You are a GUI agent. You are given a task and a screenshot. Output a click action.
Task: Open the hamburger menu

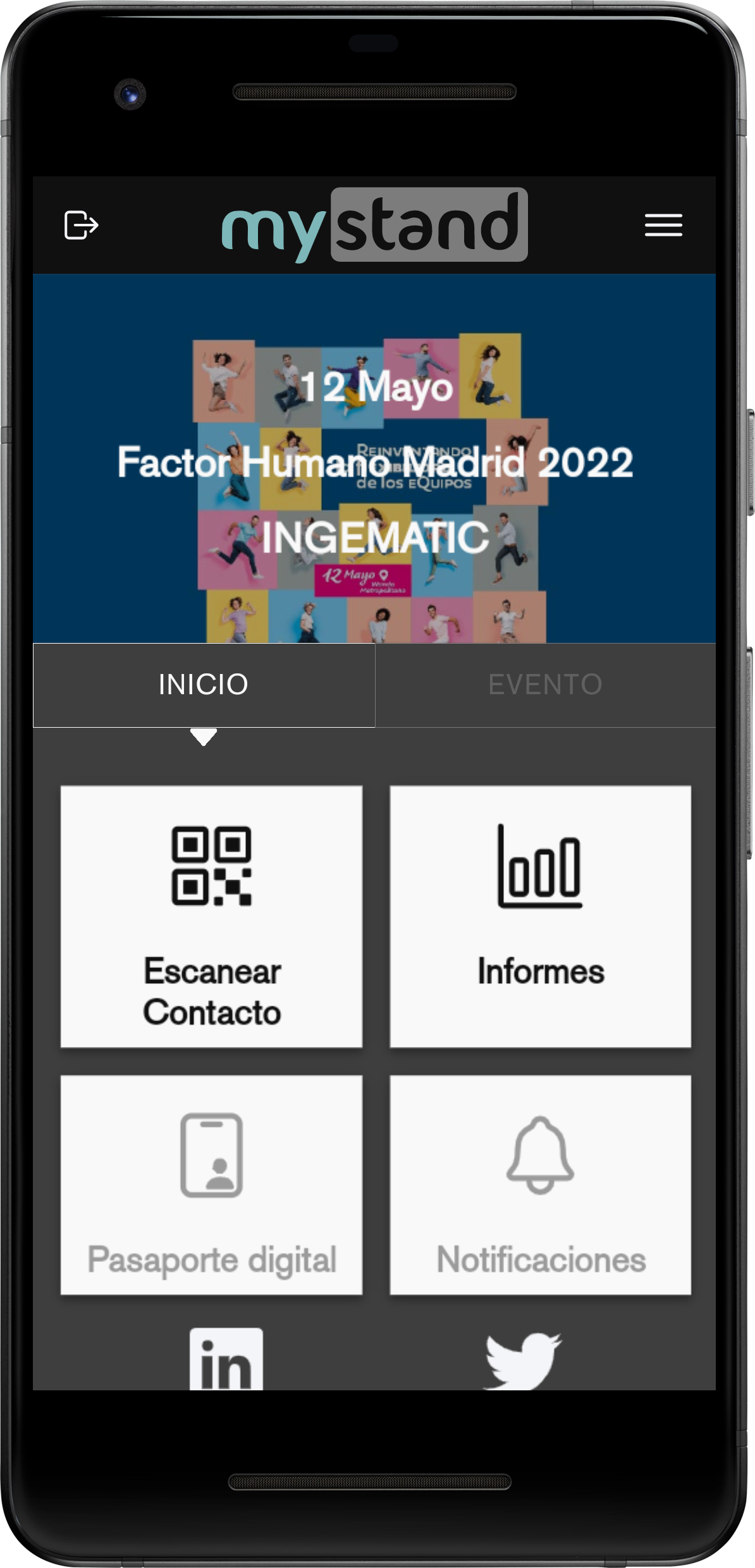(x=663, y=225)
